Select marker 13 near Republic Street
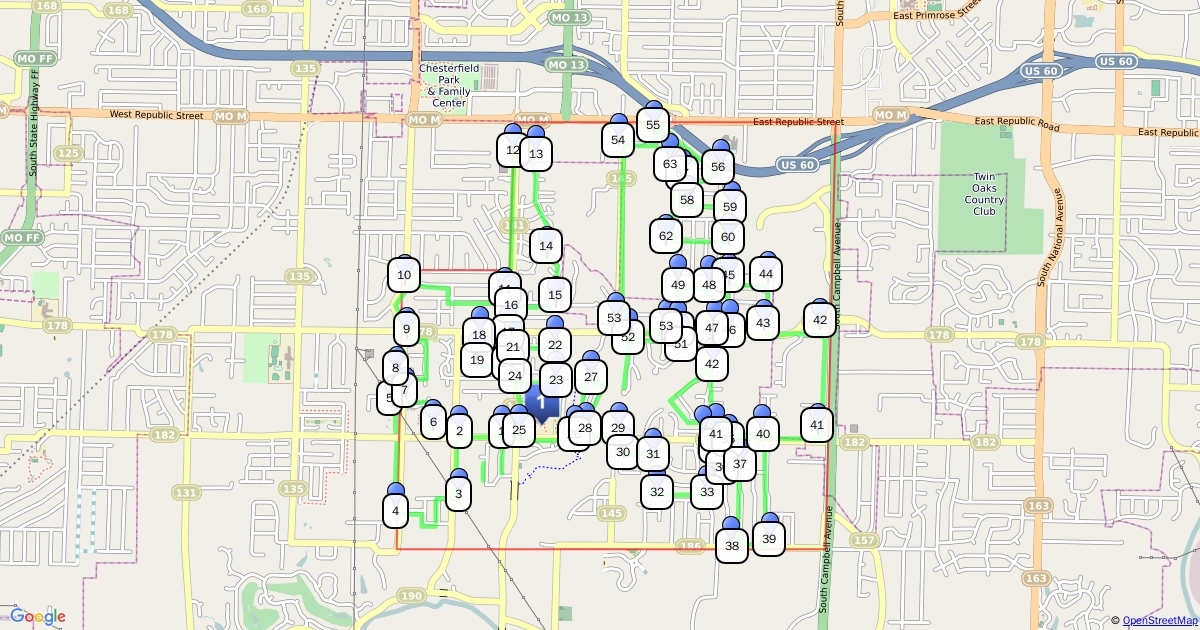Viewport: 1200px width, 630px height. pos(536,154)
